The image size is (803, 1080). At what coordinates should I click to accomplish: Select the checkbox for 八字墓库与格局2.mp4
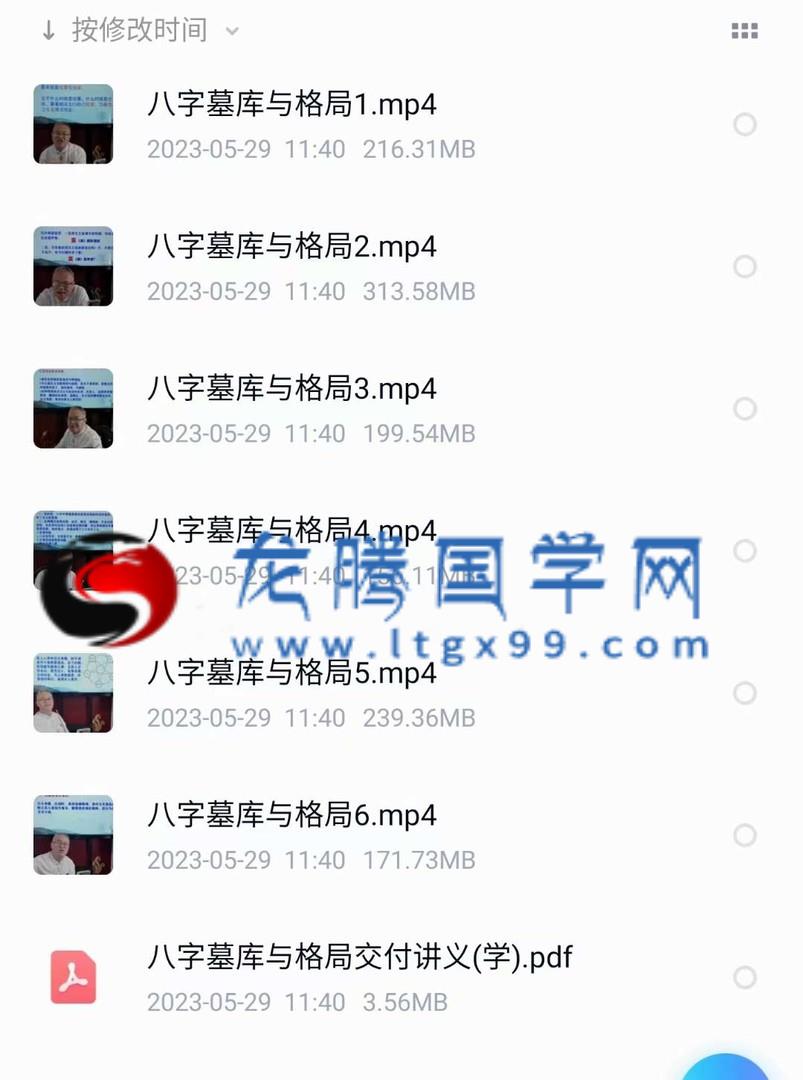pyautogui.click(x=744, y=267)
